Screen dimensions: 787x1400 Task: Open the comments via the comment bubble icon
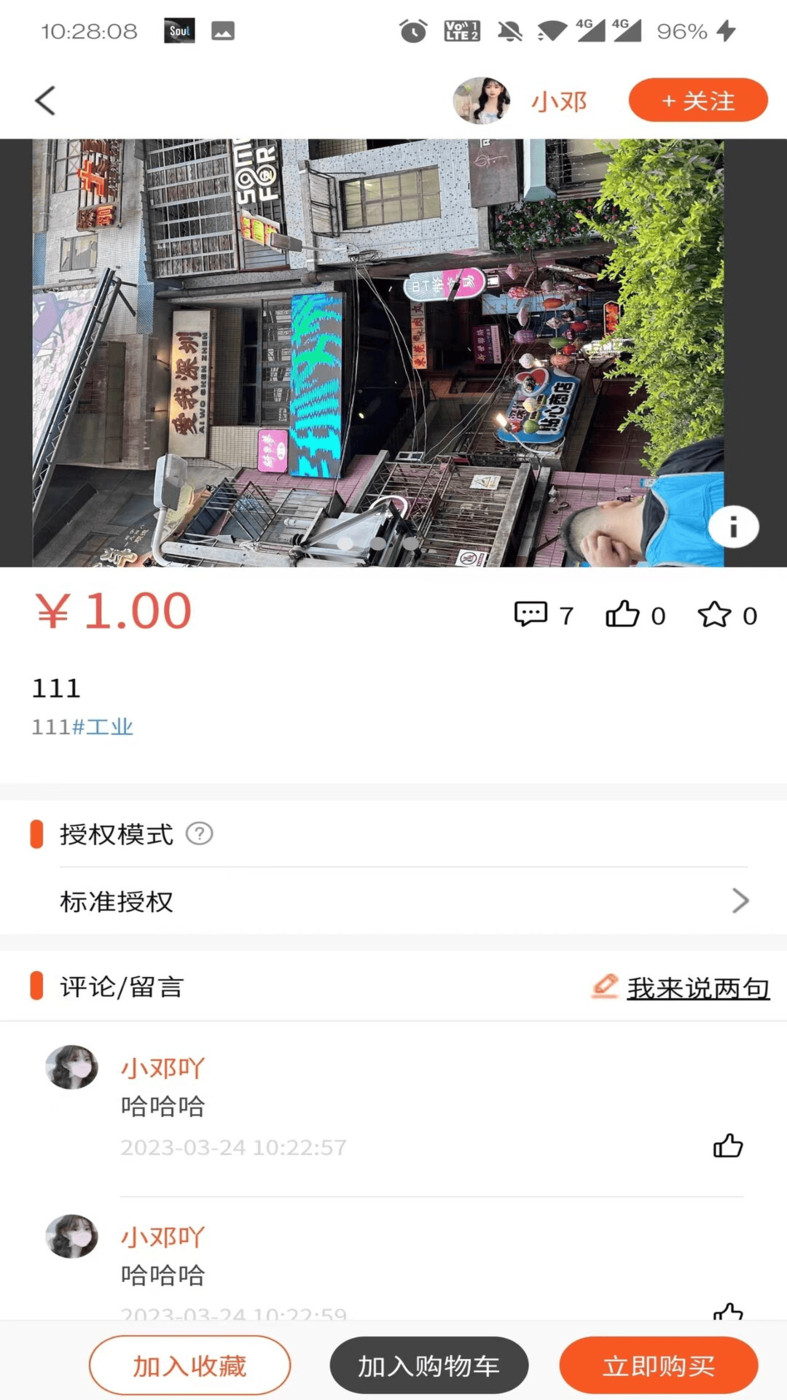point(532,614)
